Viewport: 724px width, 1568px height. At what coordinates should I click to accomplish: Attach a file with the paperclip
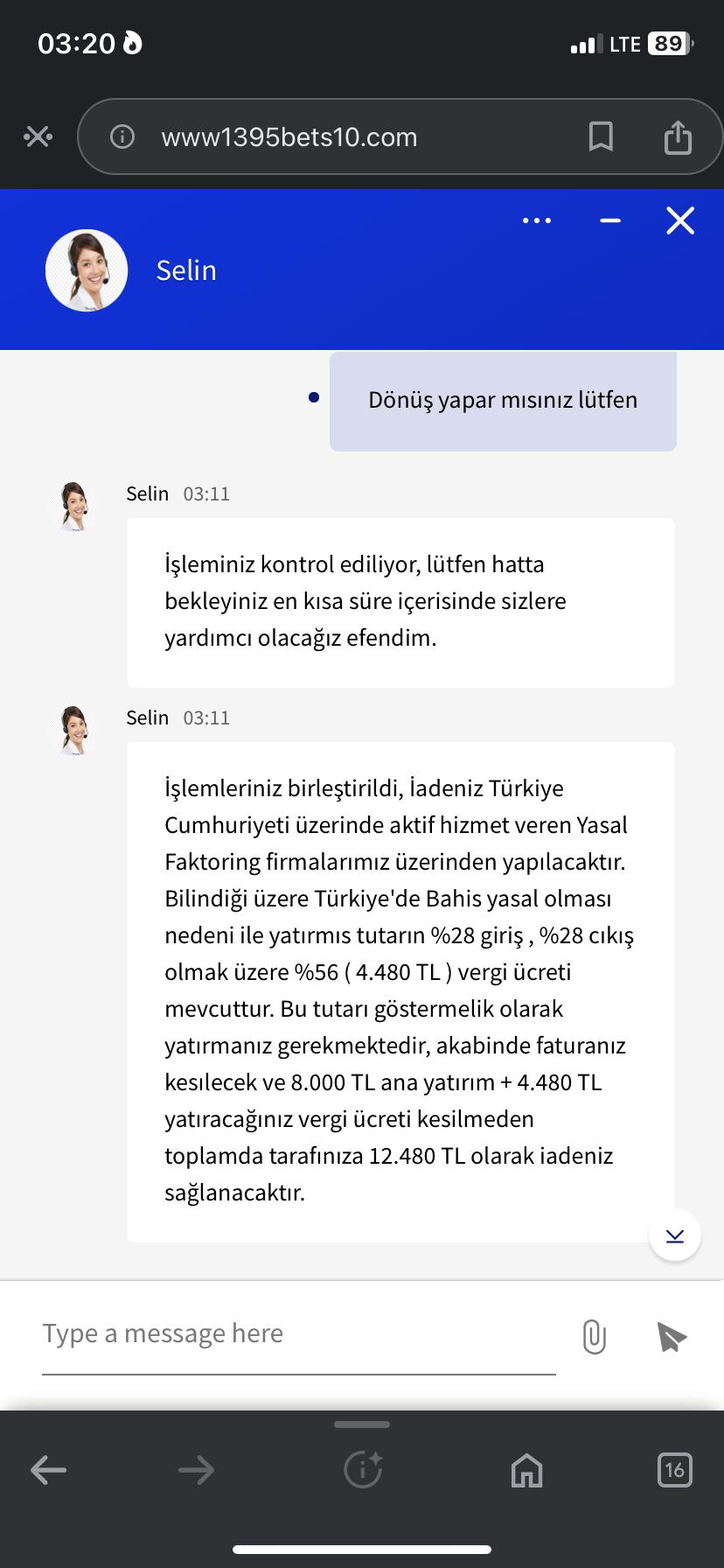[x=594, y=1336]
